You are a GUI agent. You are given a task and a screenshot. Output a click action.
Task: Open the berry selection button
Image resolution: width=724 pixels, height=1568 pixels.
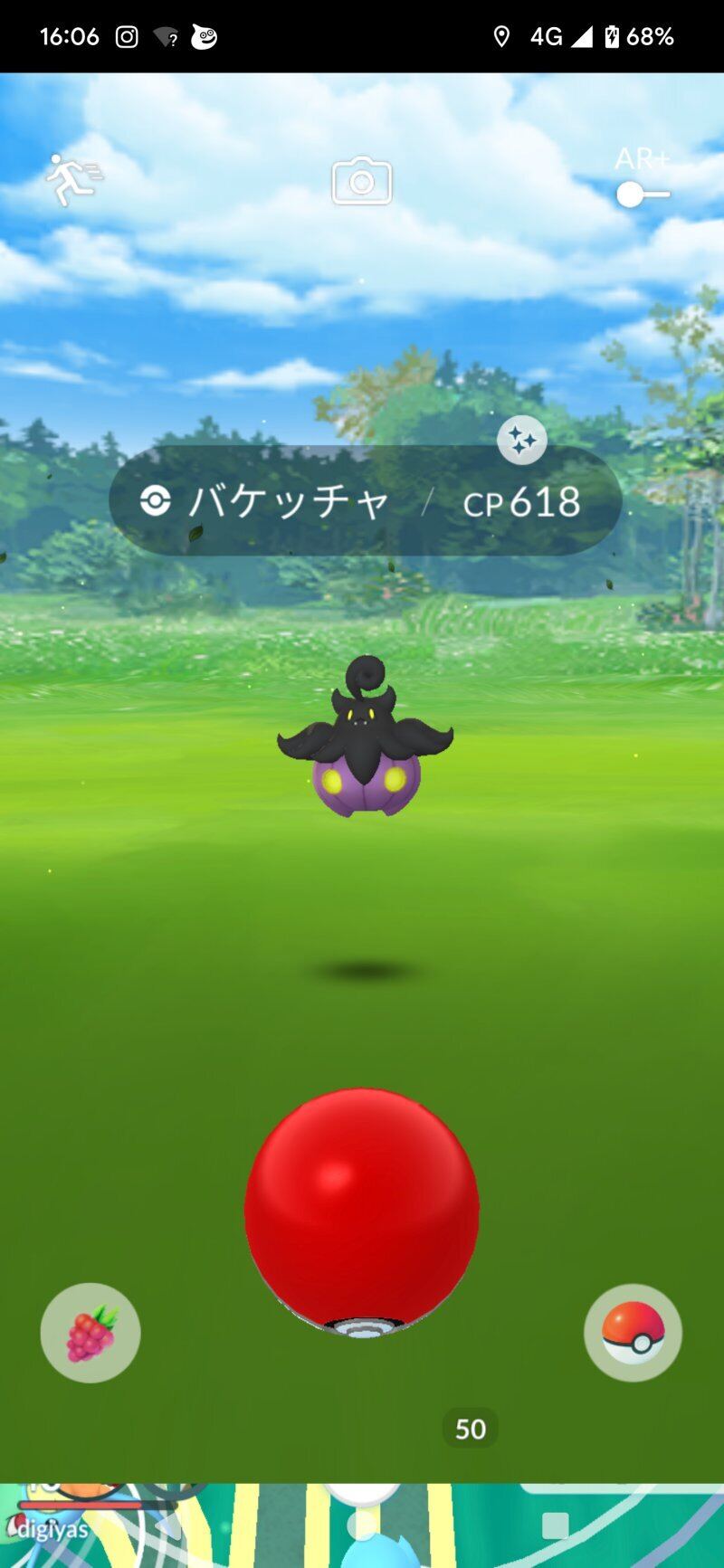(x=90, y=1332)
